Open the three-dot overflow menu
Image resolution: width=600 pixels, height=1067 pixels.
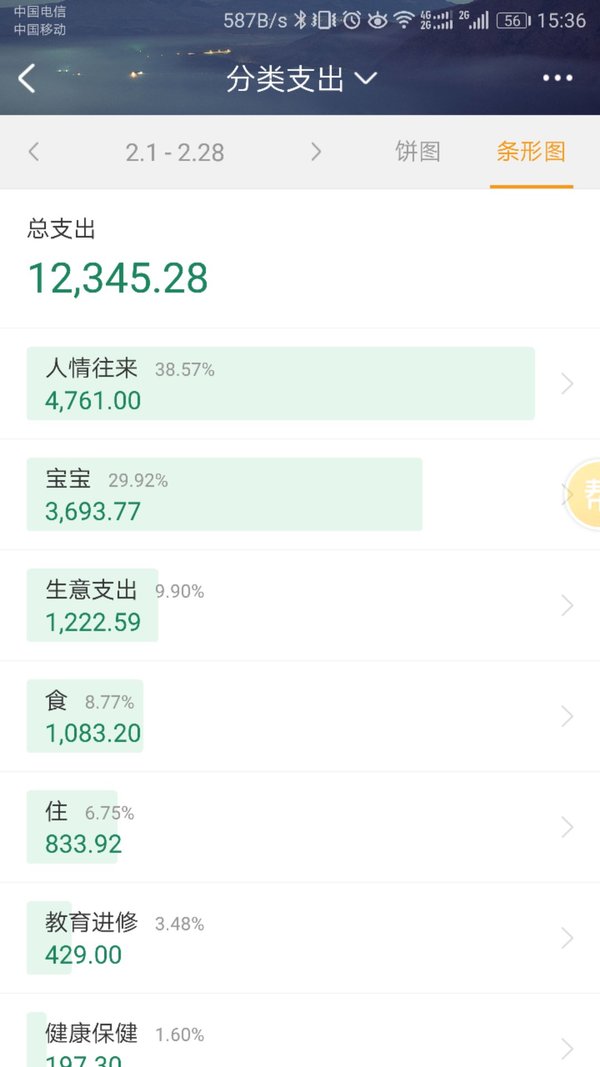coord(558,78)
